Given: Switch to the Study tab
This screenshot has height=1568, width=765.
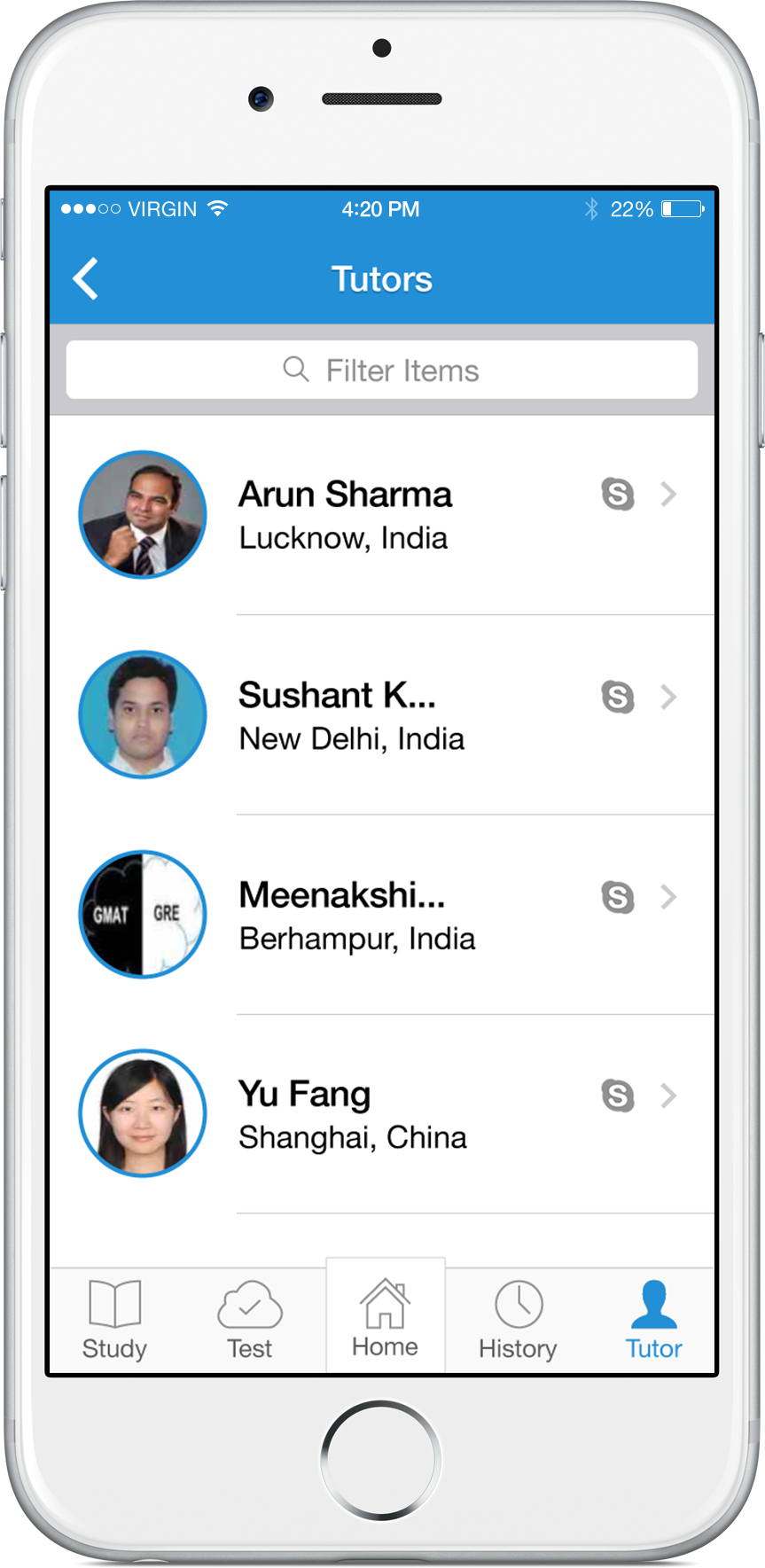Looking at the screenshot, I should point(114,1320).
